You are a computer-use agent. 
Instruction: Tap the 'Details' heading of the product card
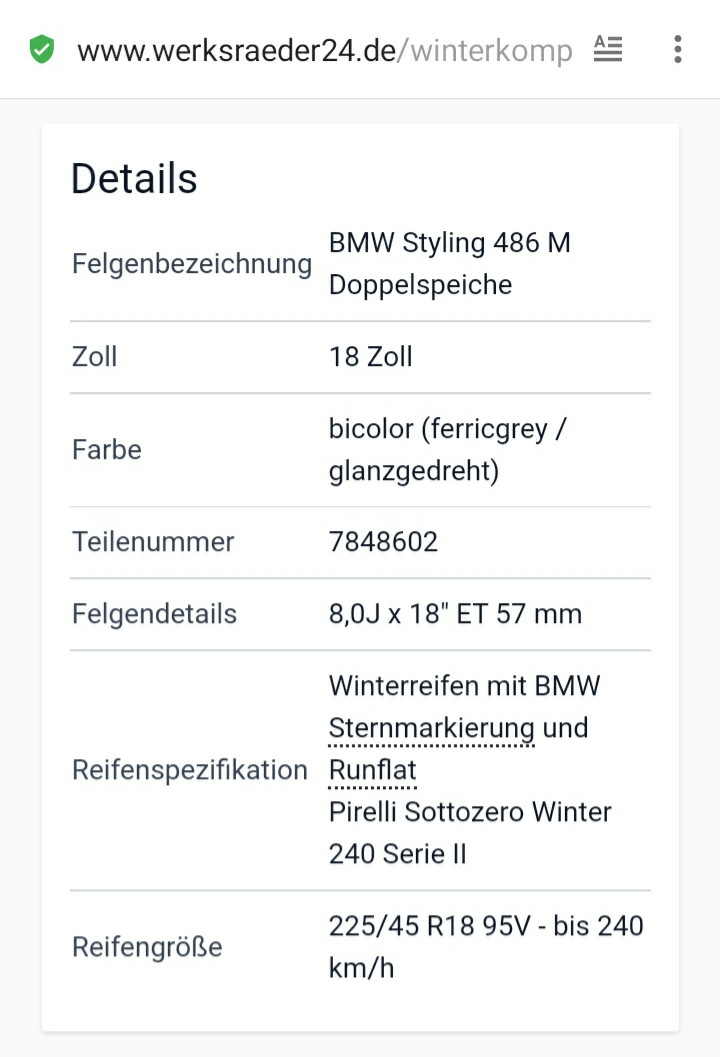point(133,178)
